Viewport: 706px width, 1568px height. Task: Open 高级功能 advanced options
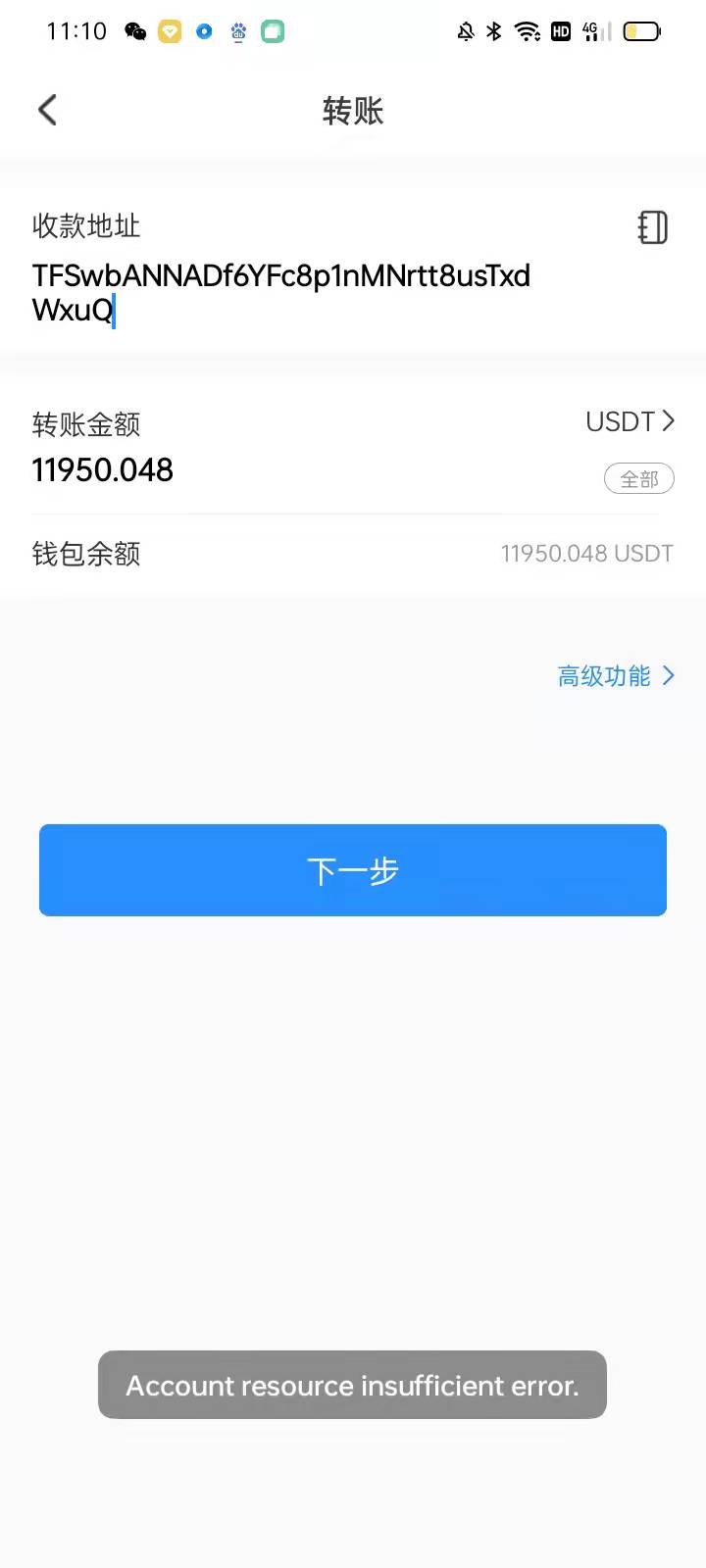[x=616, y=676]
